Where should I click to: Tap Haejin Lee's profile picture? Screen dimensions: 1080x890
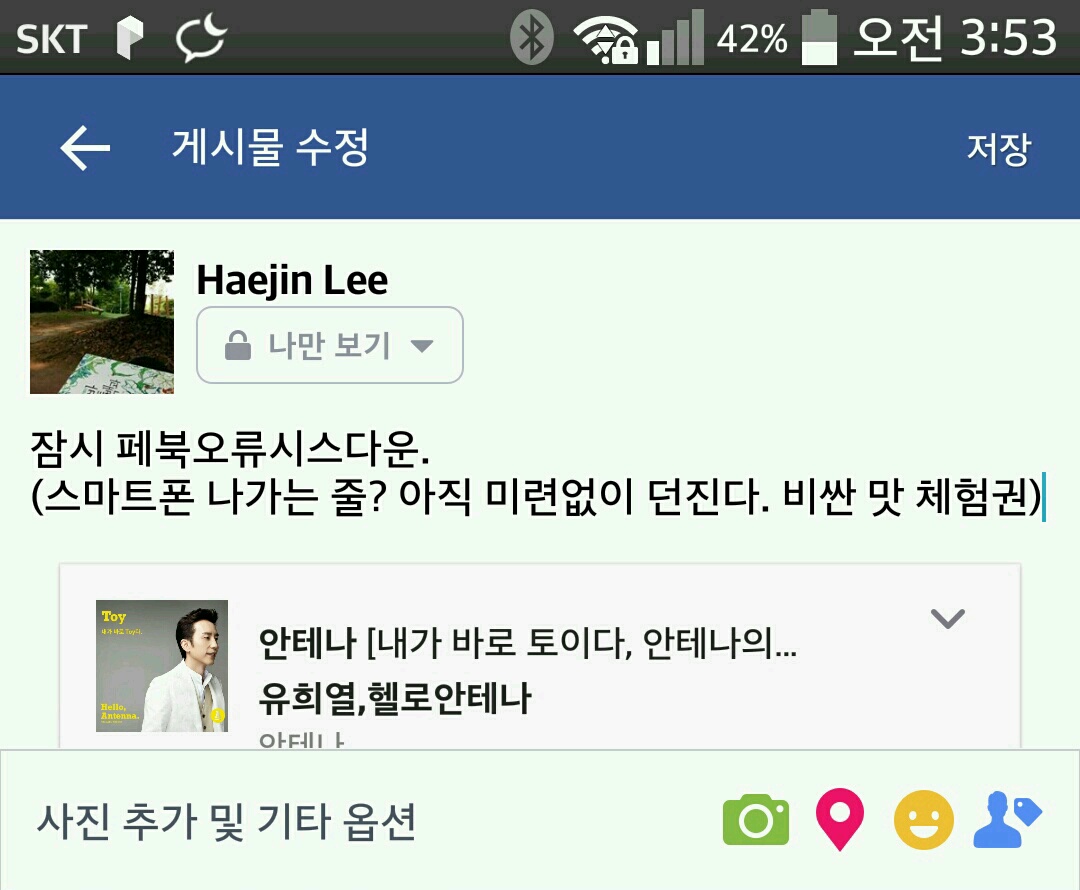tap(102, 322)
